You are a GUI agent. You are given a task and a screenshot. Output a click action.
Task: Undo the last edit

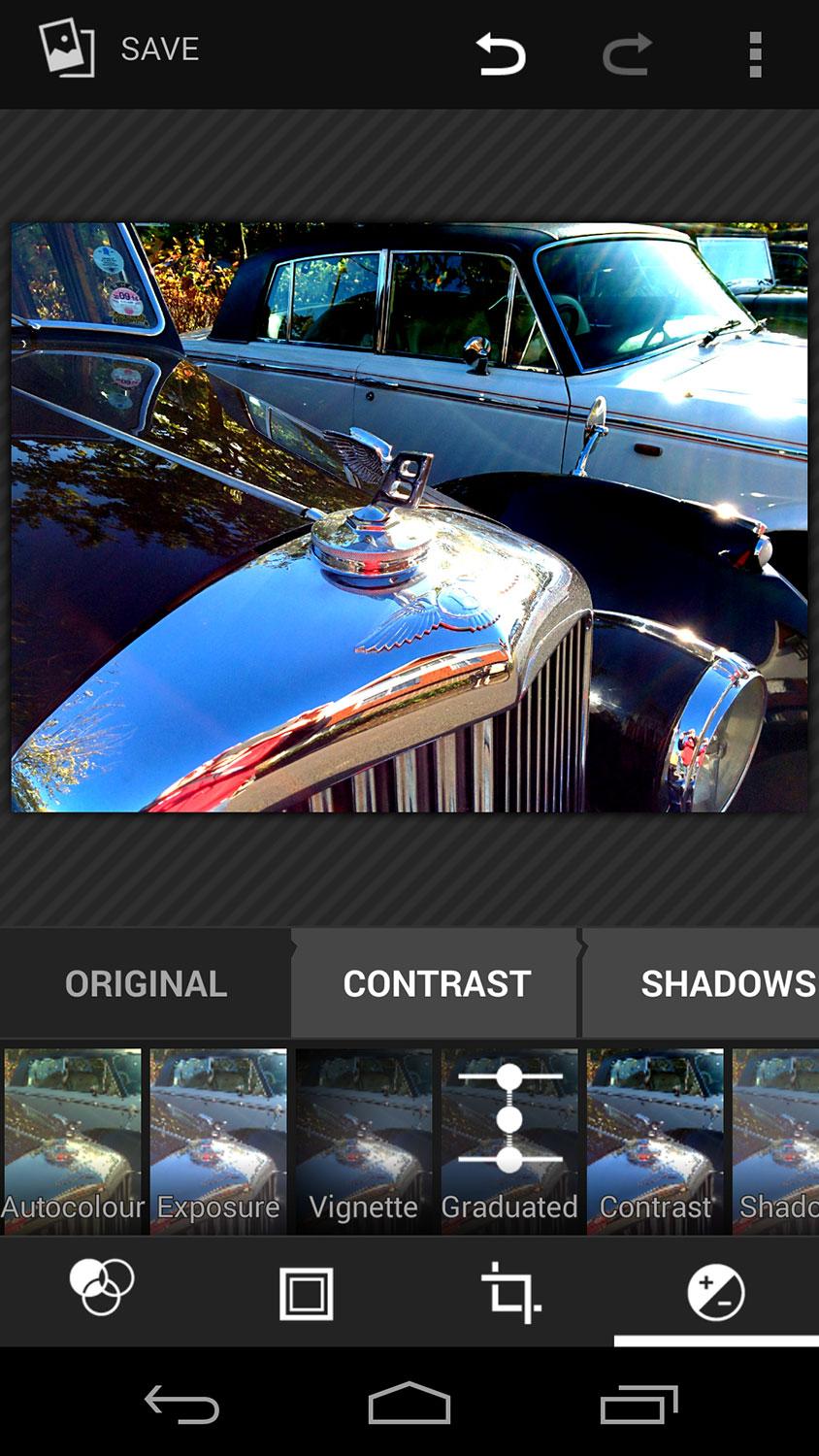click(x=501, y=53)
